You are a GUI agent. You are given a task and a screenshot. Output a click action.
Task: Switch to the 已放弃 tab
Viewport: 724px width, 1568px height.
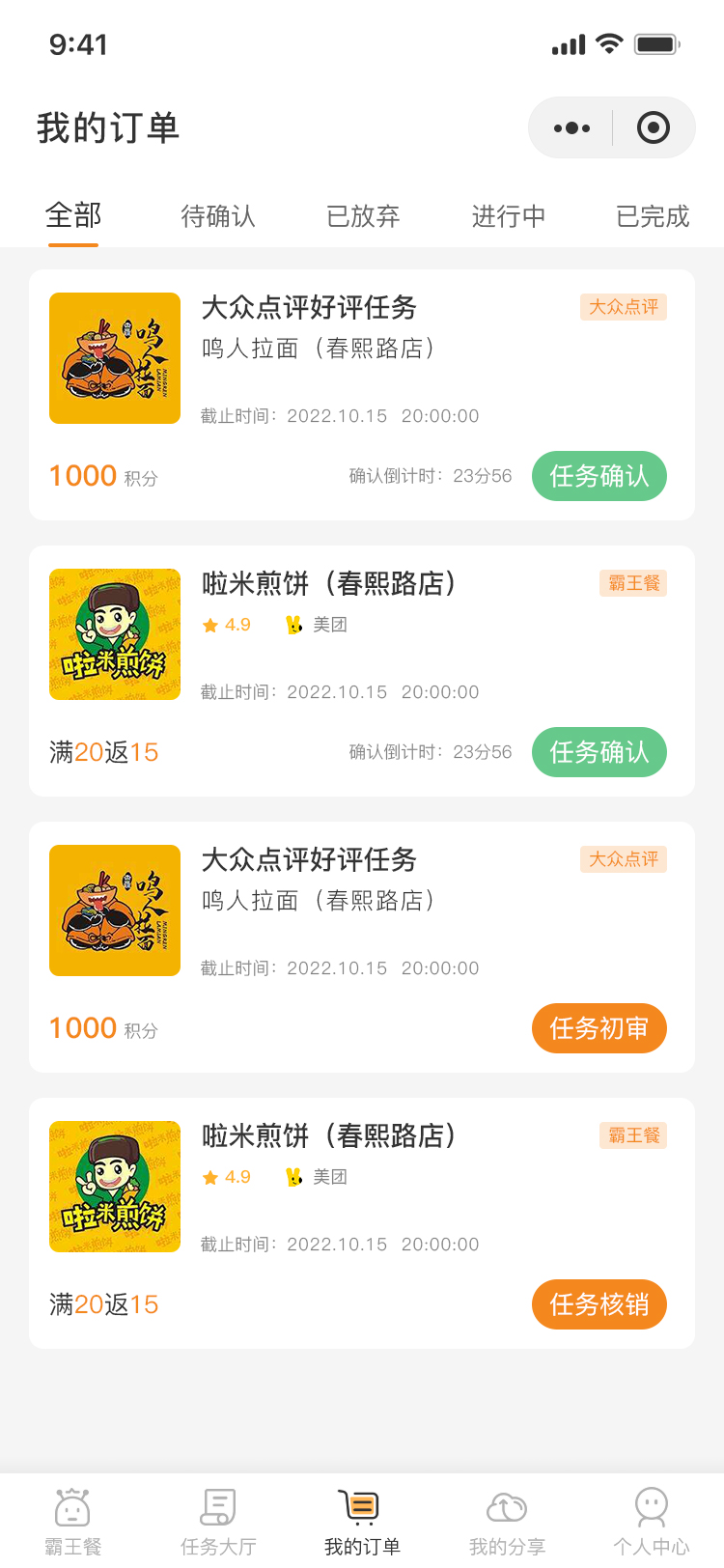(363, 216)
